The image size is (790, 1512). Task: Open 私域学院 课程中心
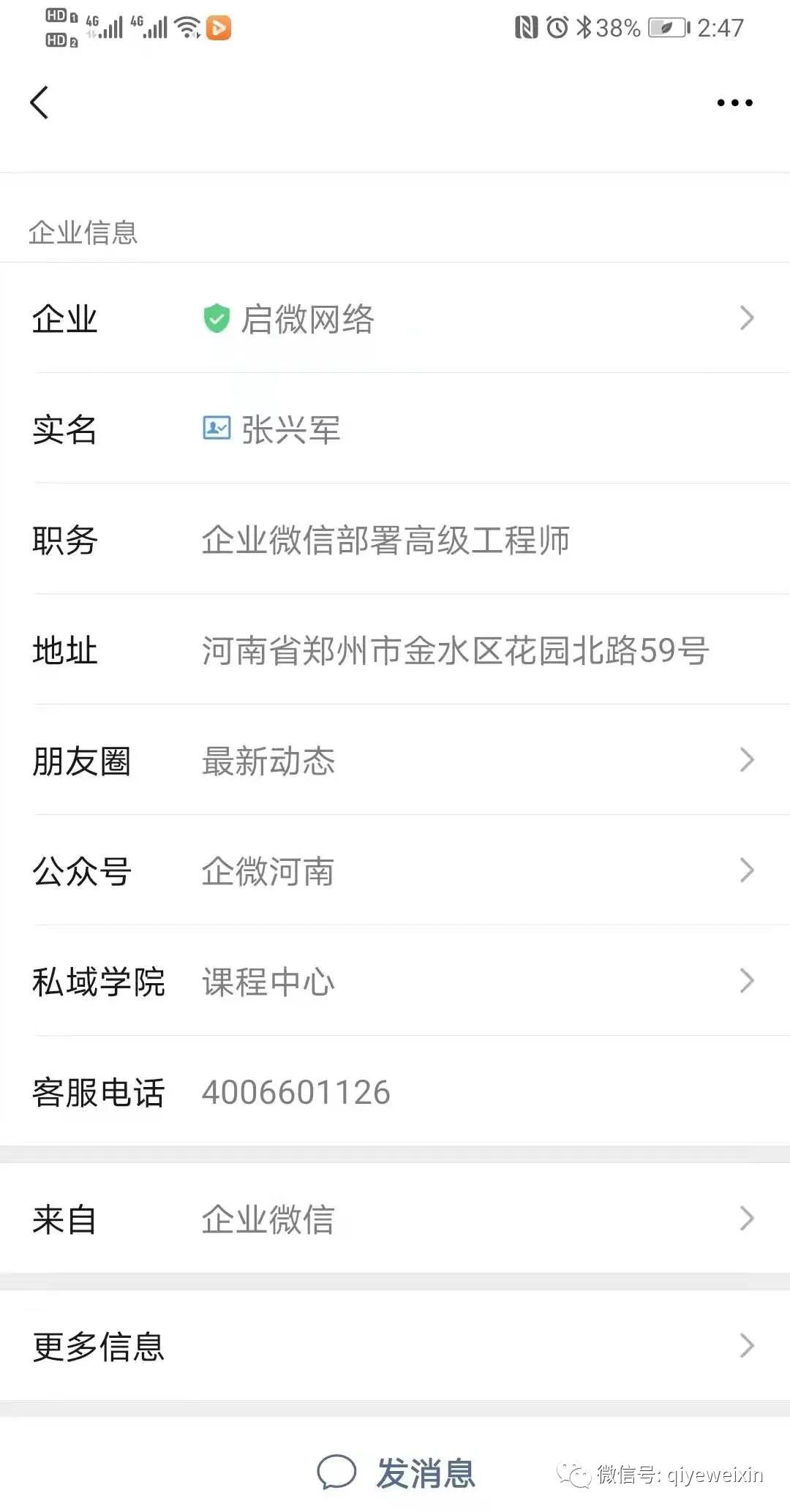pyautogui.click(x=395, y=982)
